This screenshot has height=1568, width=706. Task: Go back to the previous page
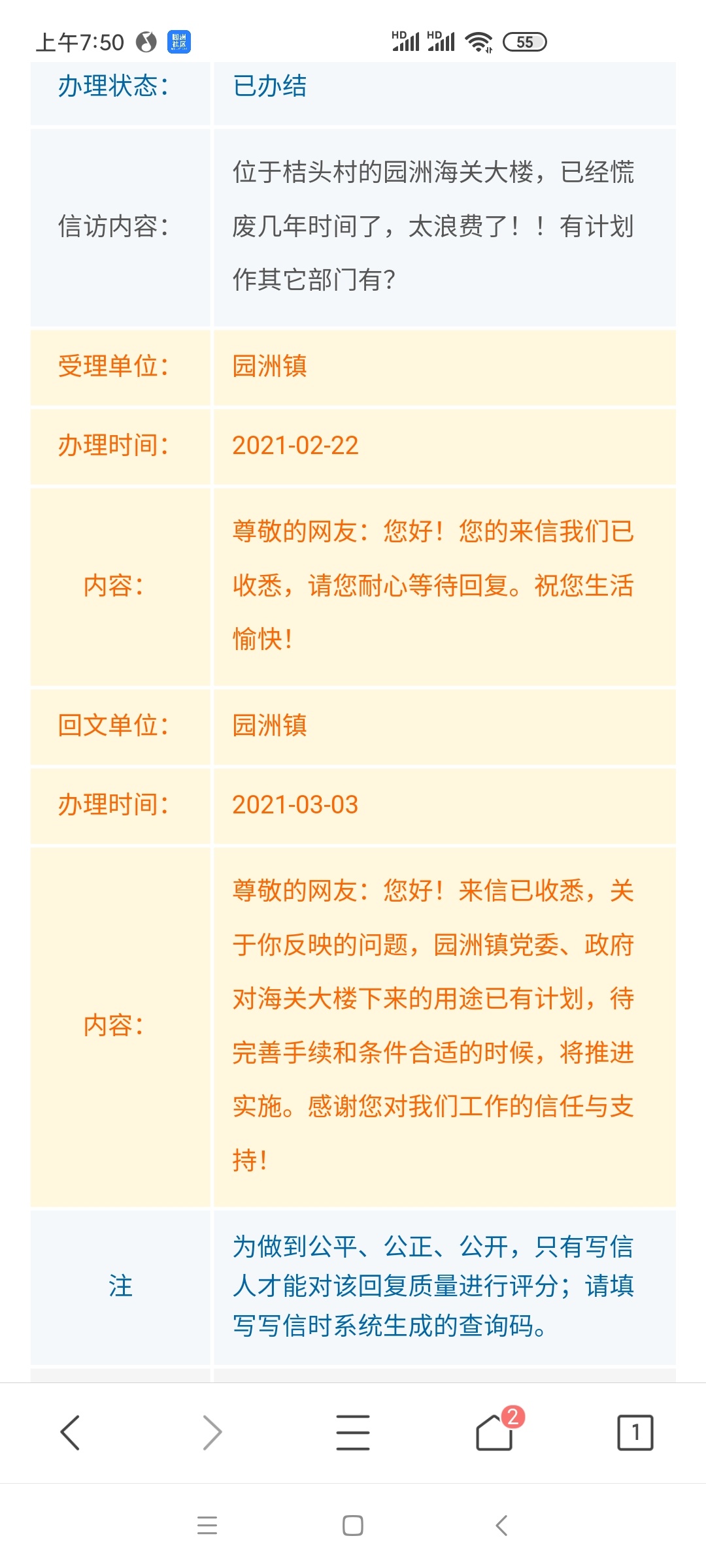(x=70, y=1432)
